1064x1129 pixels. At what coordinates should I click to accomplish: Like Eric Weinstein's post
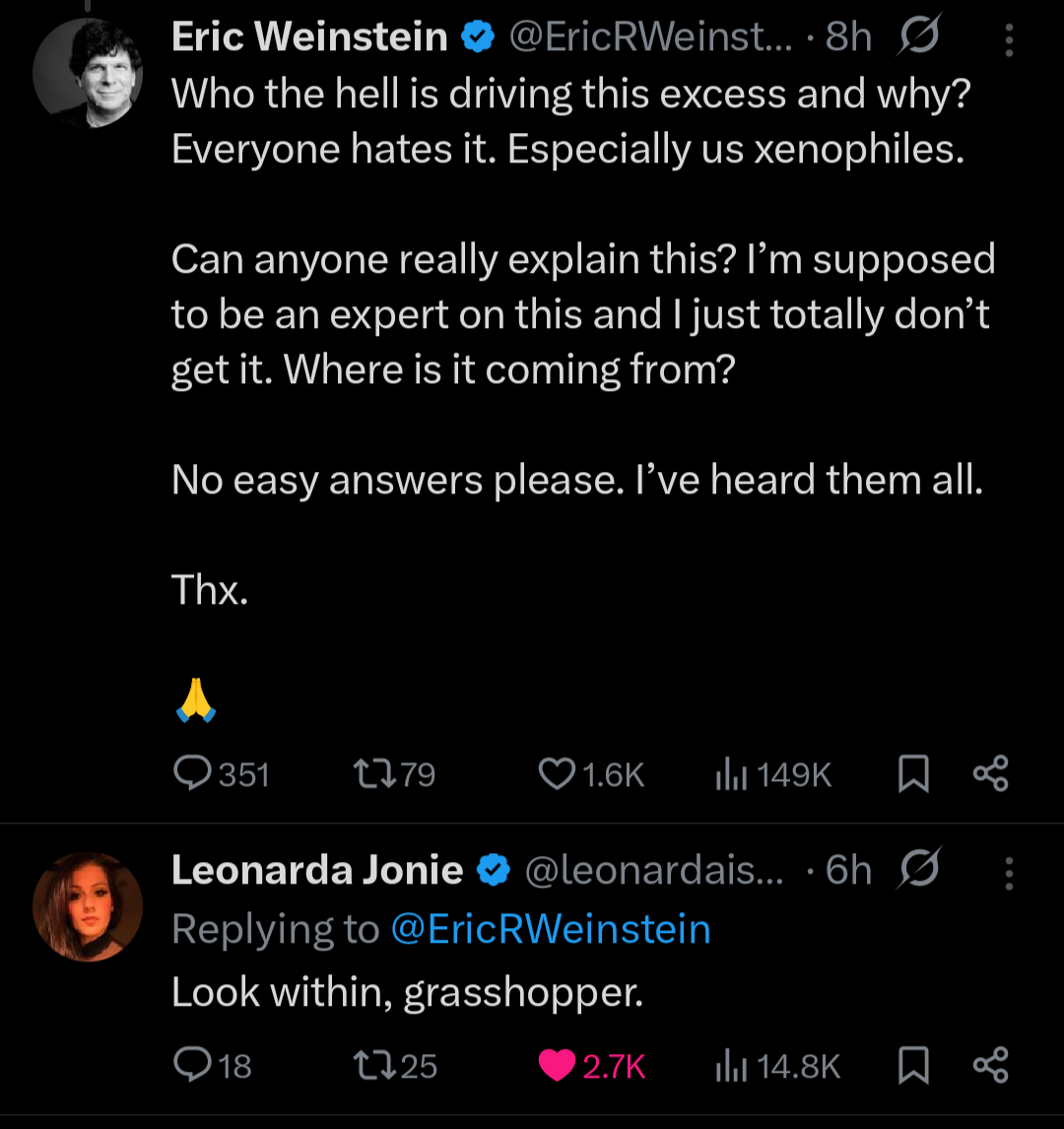tap(557, 775)
